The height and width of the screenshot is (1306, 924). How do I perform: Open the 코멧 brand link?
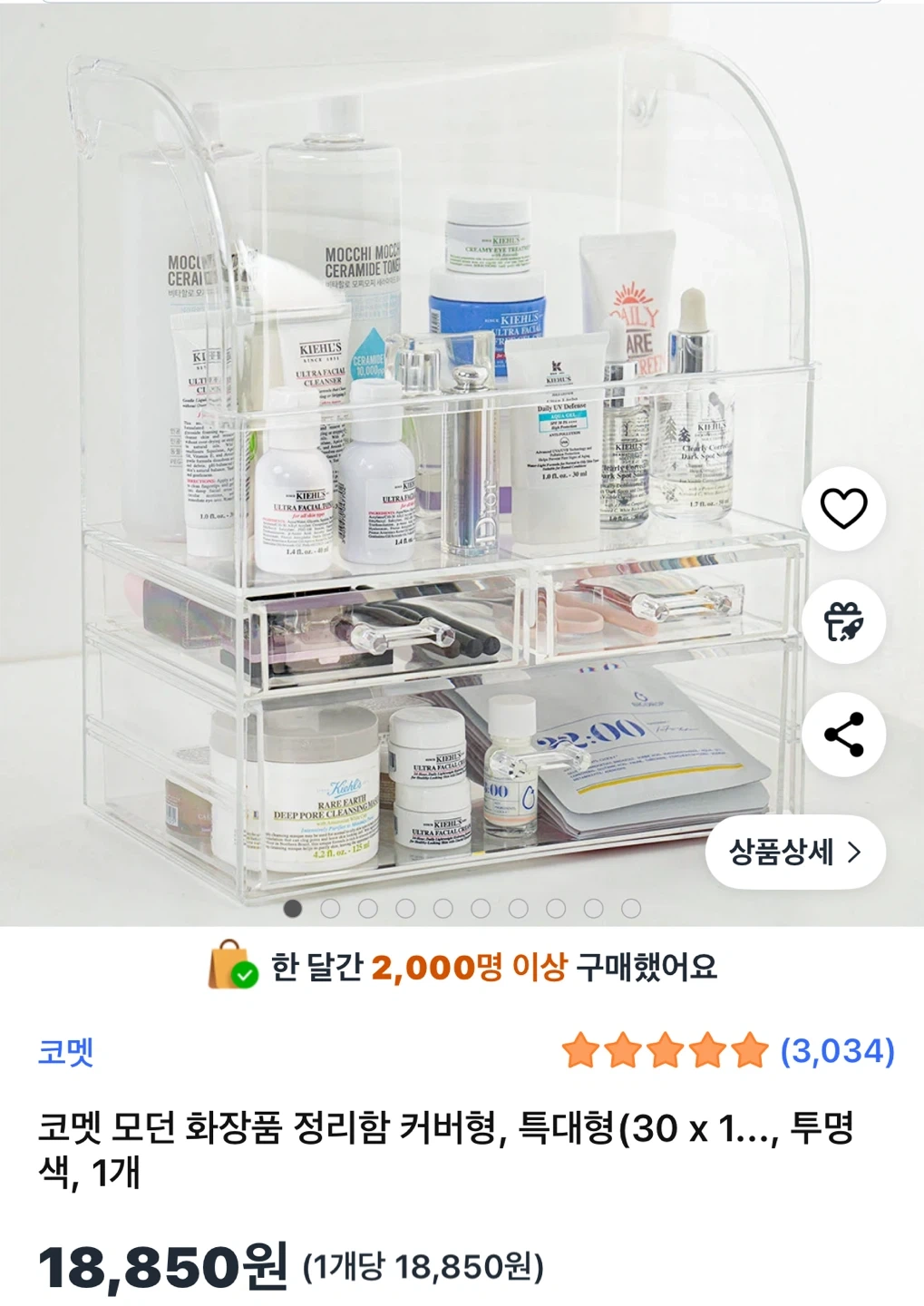pyautogui.click(x=65, y=1052)
